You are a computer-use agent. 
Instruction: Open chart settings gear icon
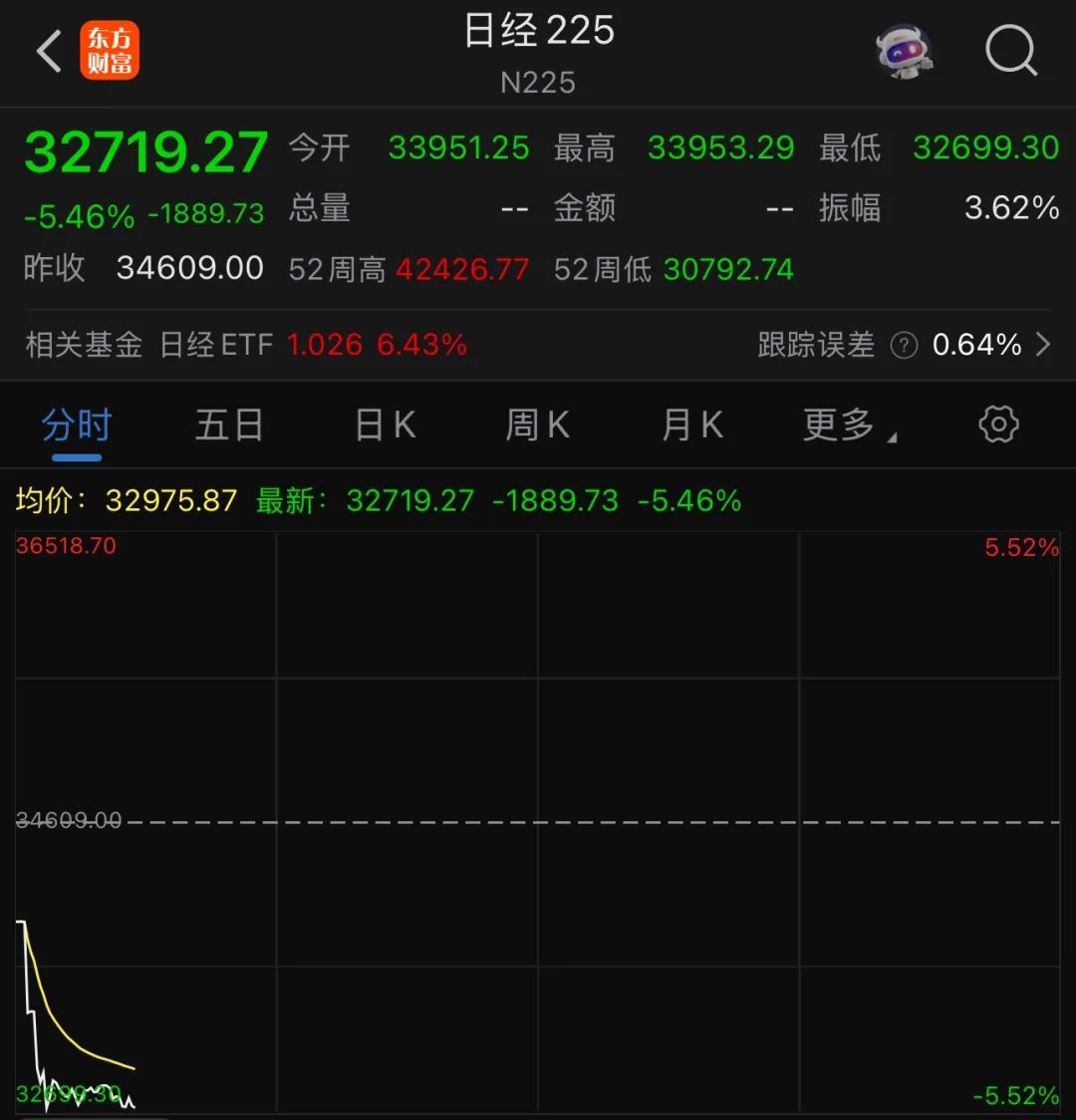(x=998, y=425)
